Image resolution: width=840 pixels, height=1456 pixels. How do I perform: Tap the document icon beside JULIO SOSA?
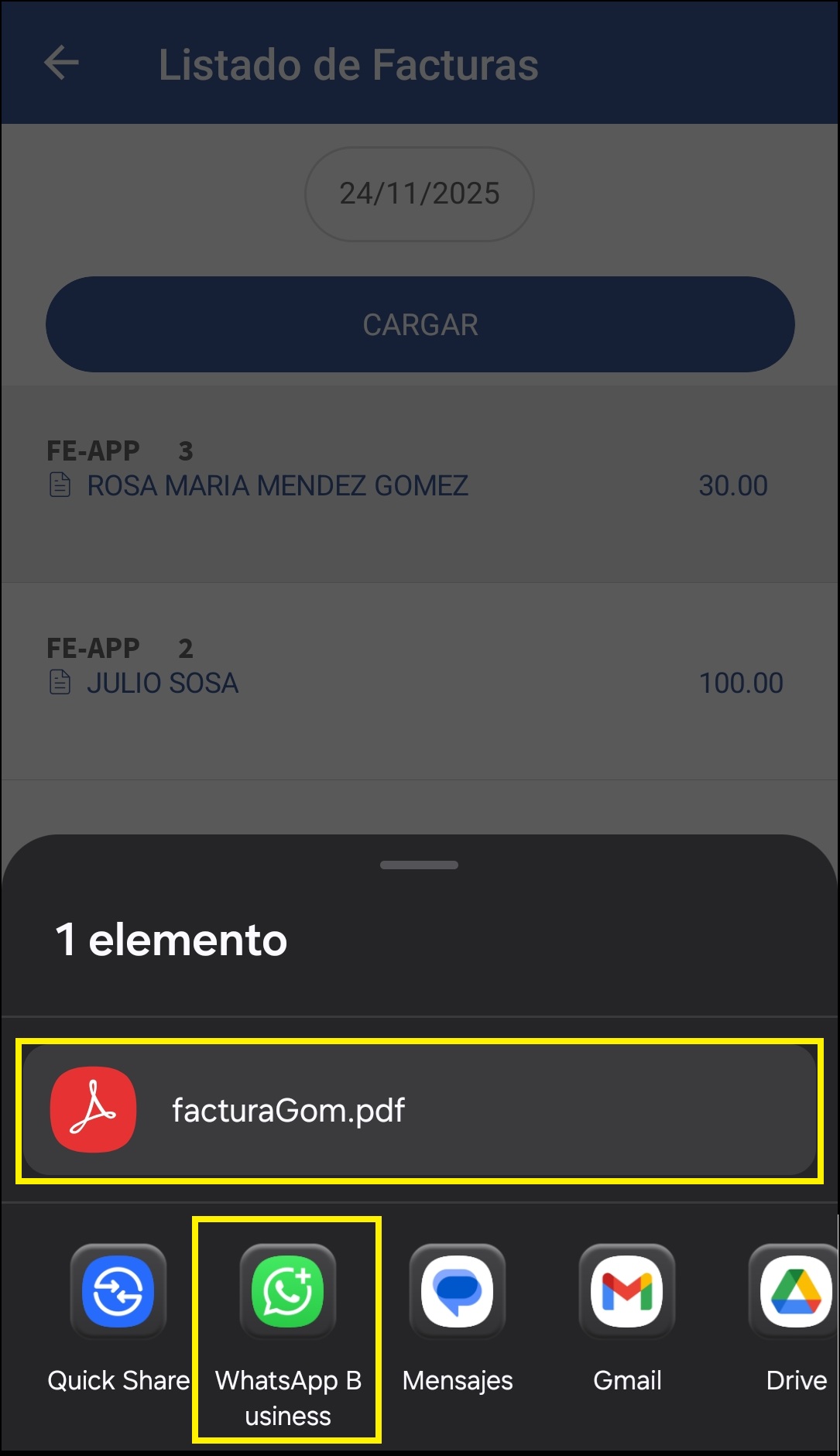pyautogui.click(x=61, y=682)
